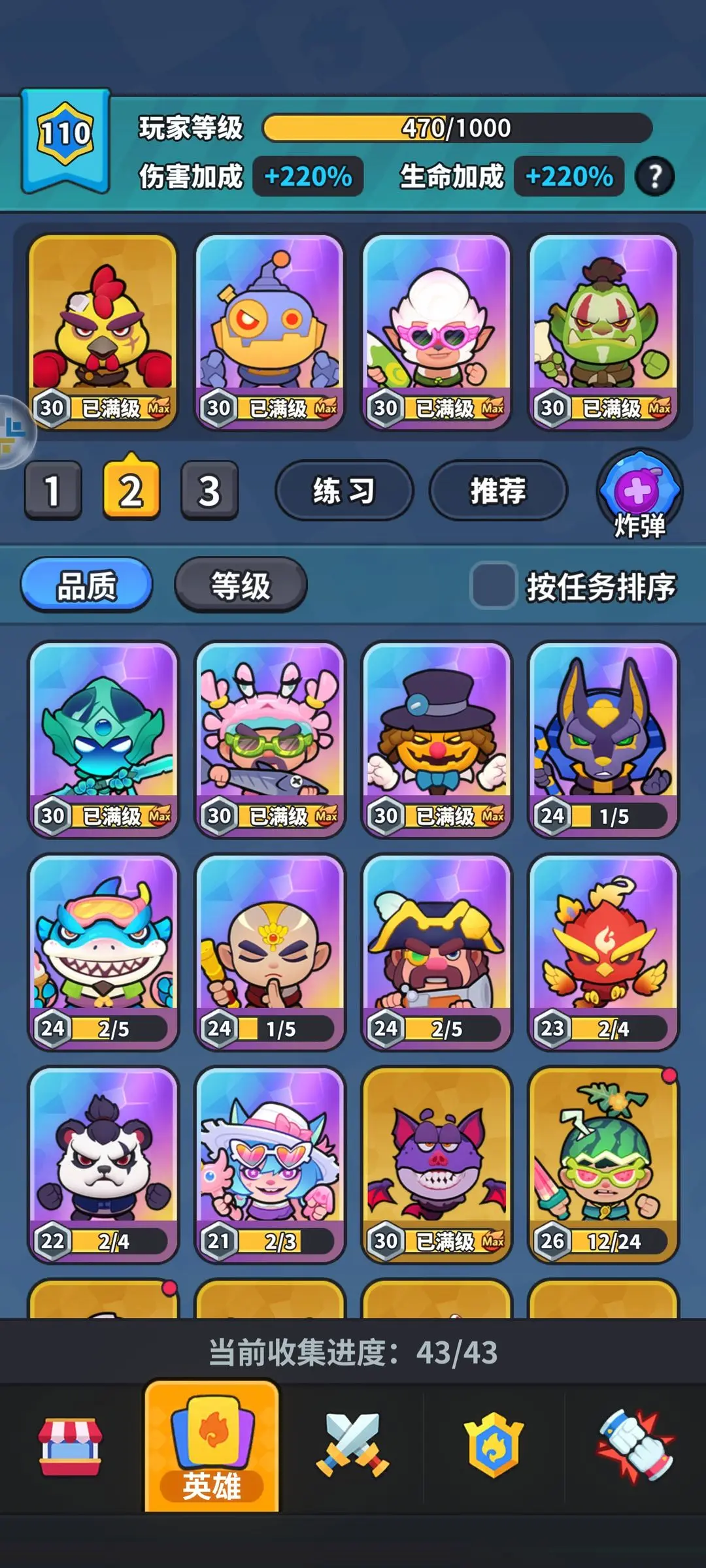Open the 推荐 recommended lineup

[x=498, y=490]
